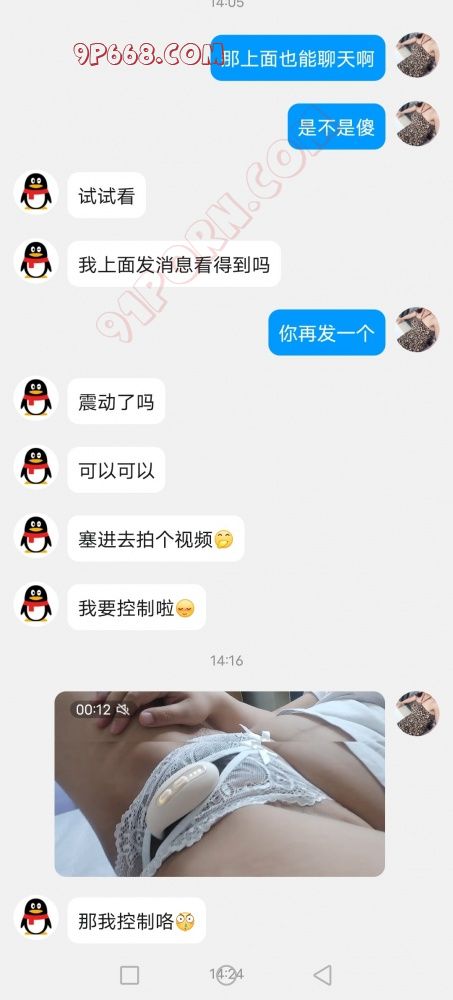Play the 00:12 video message

coord(219,784)
